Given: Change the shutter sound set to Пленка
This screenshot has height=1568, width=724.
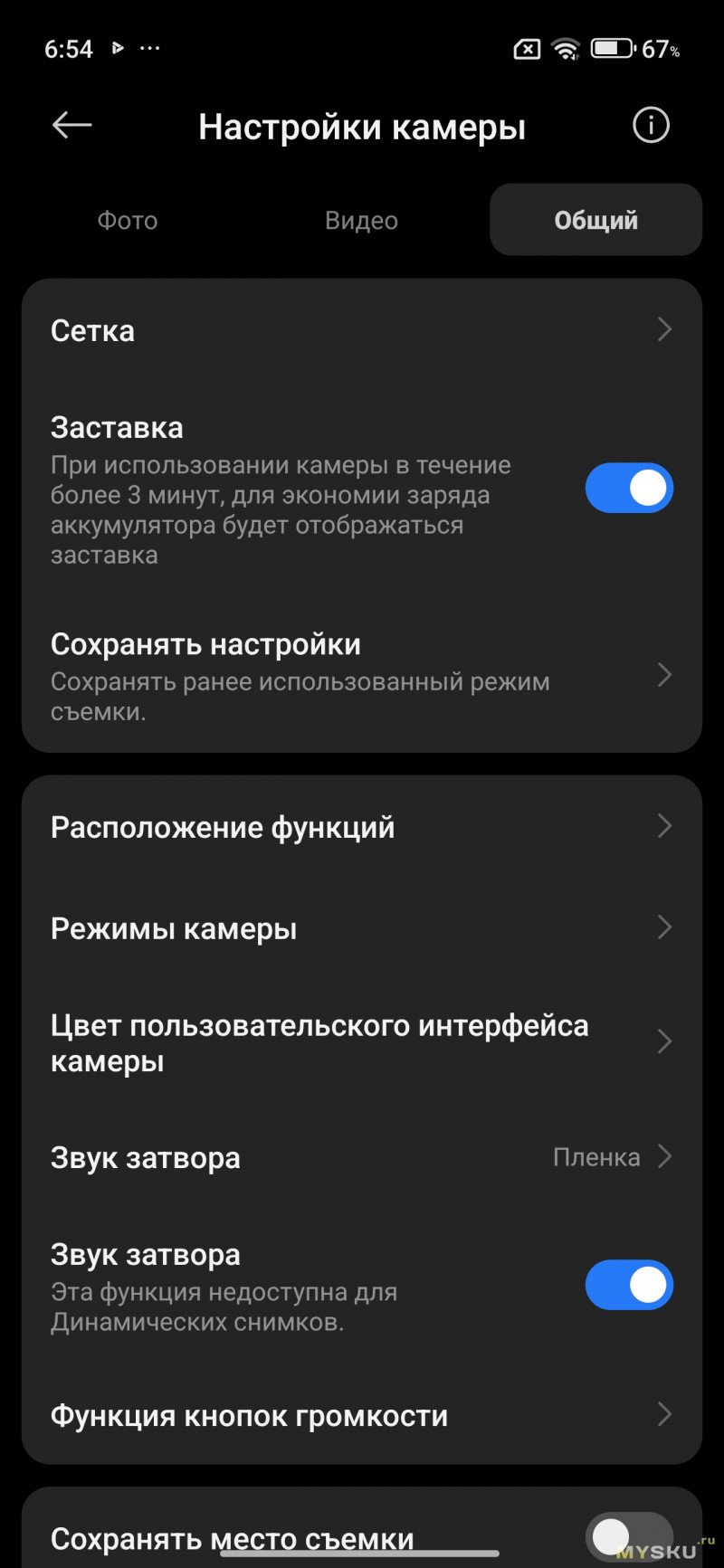Looking at the screenshot, I should click(x=362, y=1157).
